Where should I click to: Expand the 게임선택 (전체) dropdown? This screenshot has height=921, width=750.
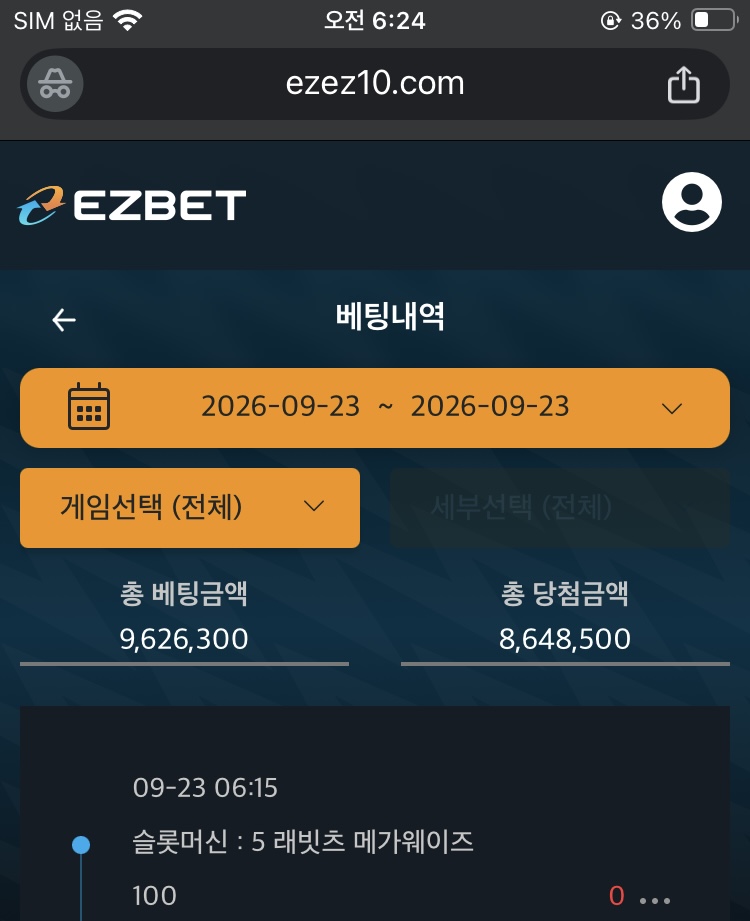(x=190, y=507)
